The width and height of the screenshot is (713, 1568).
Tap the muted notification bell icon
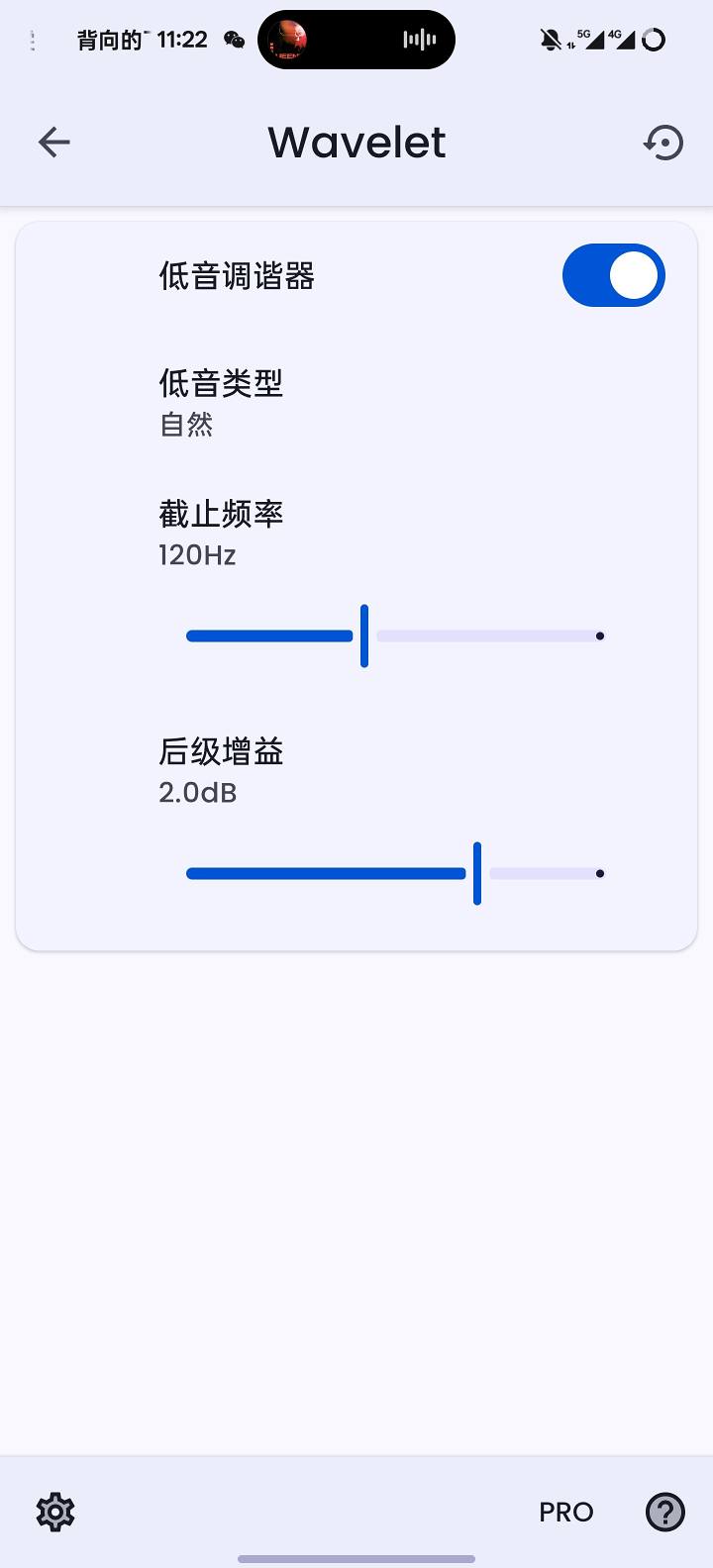click(551, 38)
